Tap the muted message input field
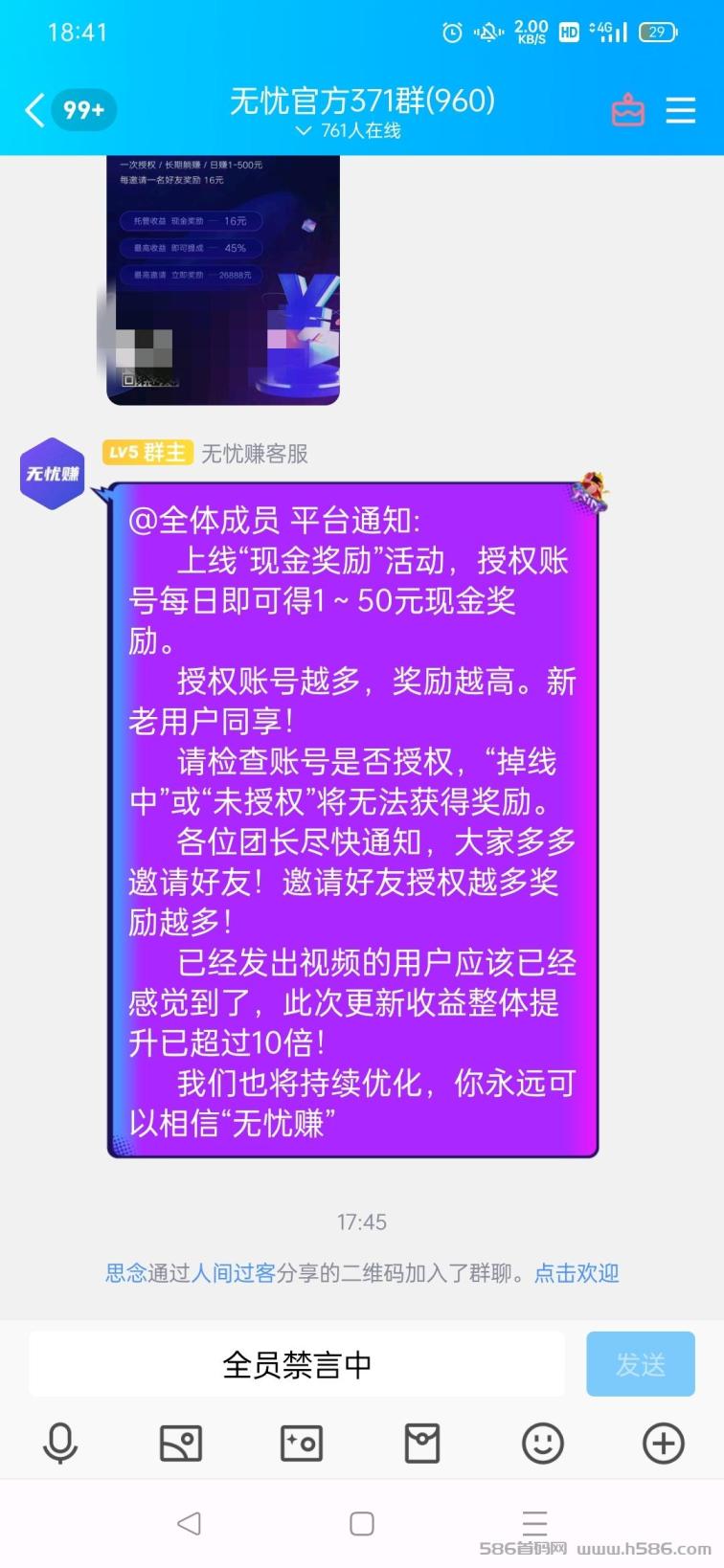The image size is (724, 1568). [x=297, y=1364]
